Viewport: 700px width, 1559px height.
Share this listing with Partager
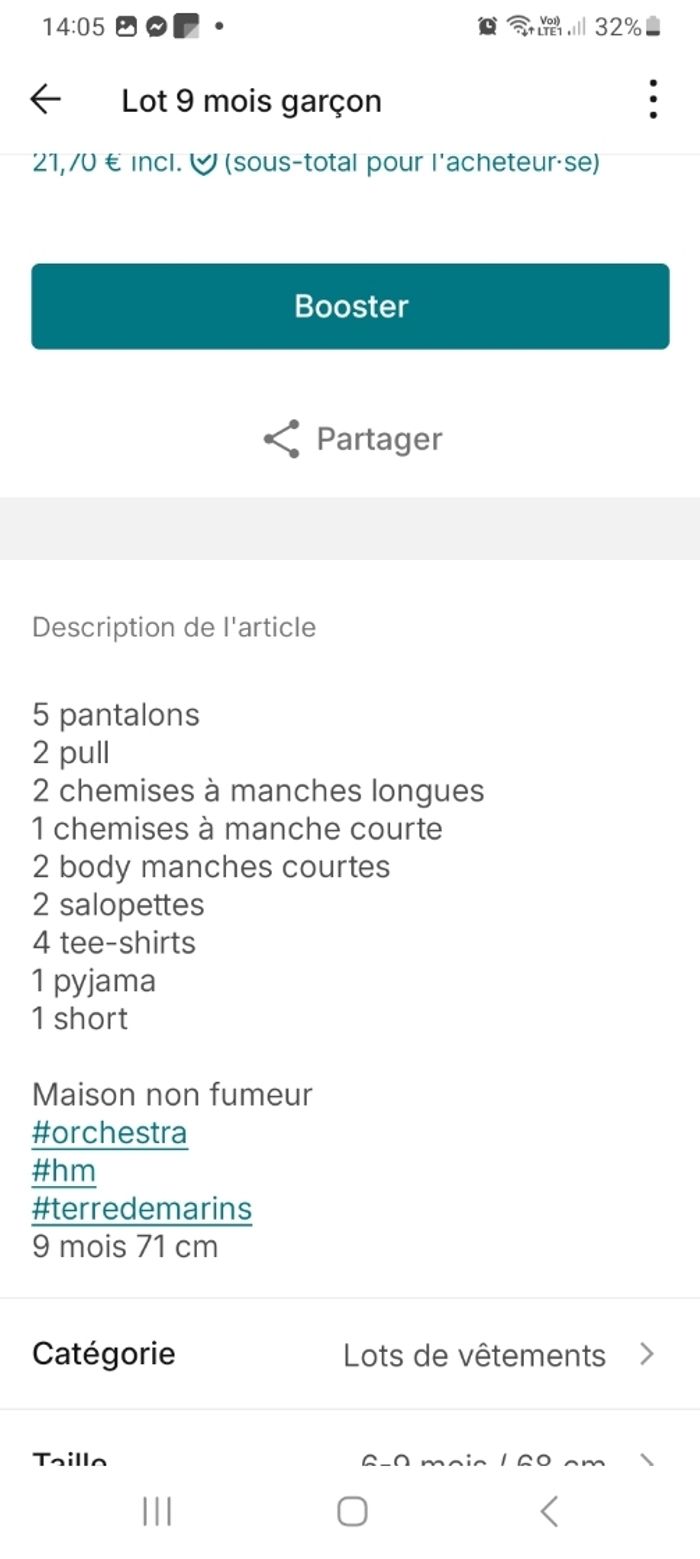tap(352, 439)
